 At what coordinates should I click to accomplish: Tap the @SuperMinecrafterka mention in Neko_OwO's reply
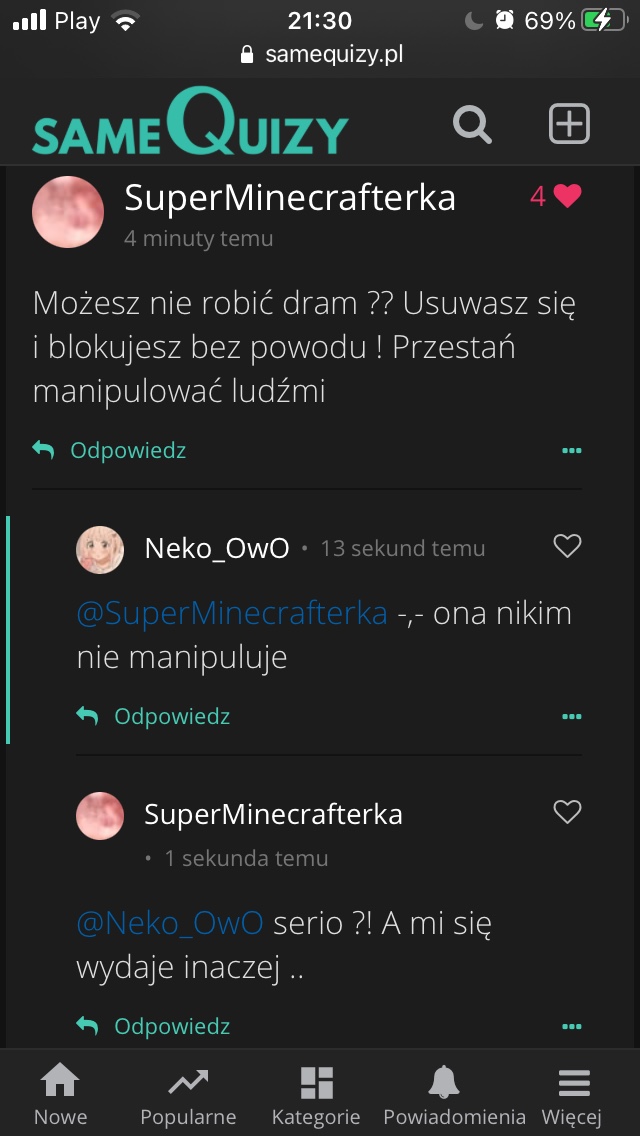click(232, 613)
